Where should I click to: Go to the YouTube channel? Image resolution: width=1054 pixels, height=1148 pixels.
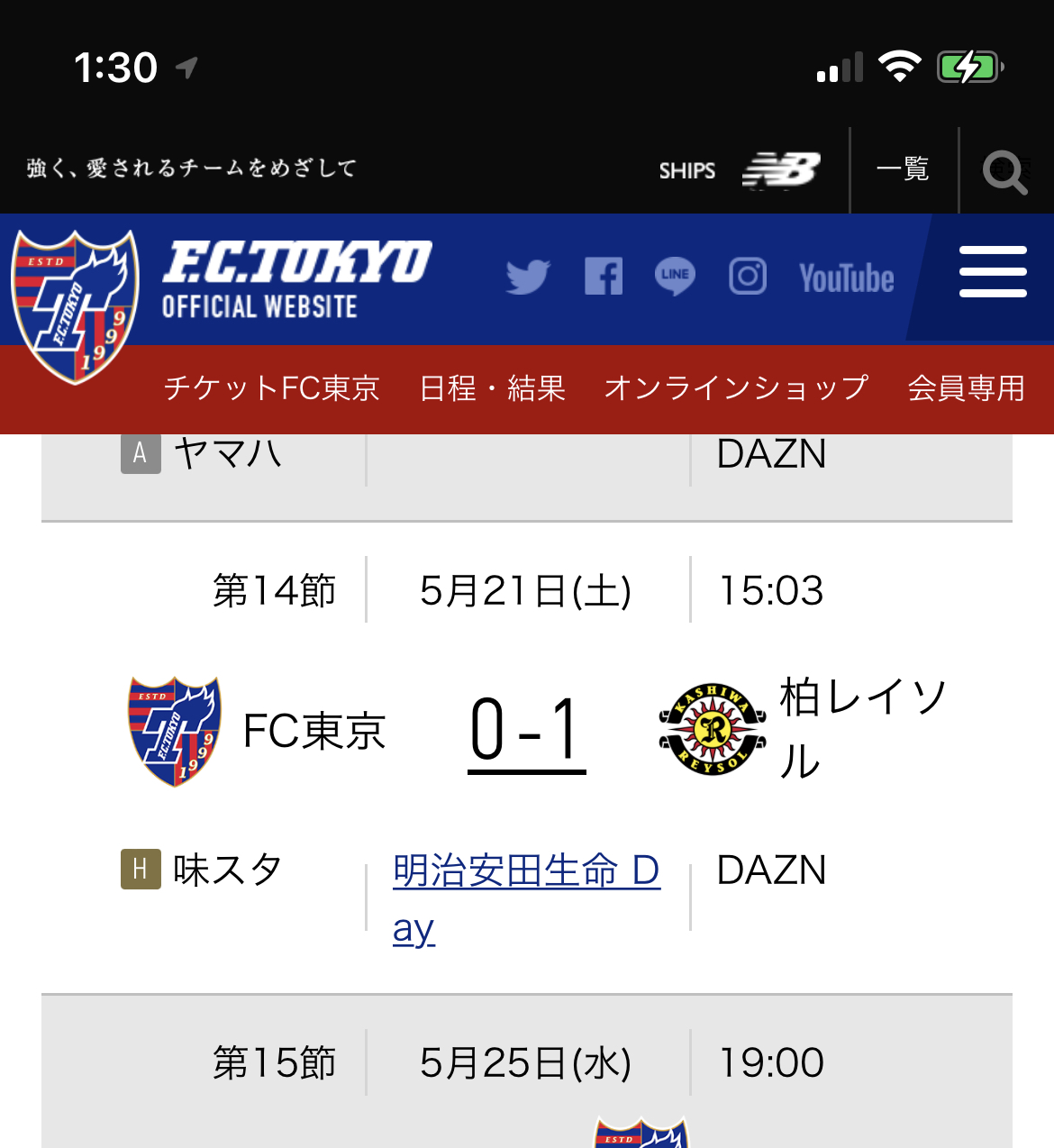coord(846,278)
